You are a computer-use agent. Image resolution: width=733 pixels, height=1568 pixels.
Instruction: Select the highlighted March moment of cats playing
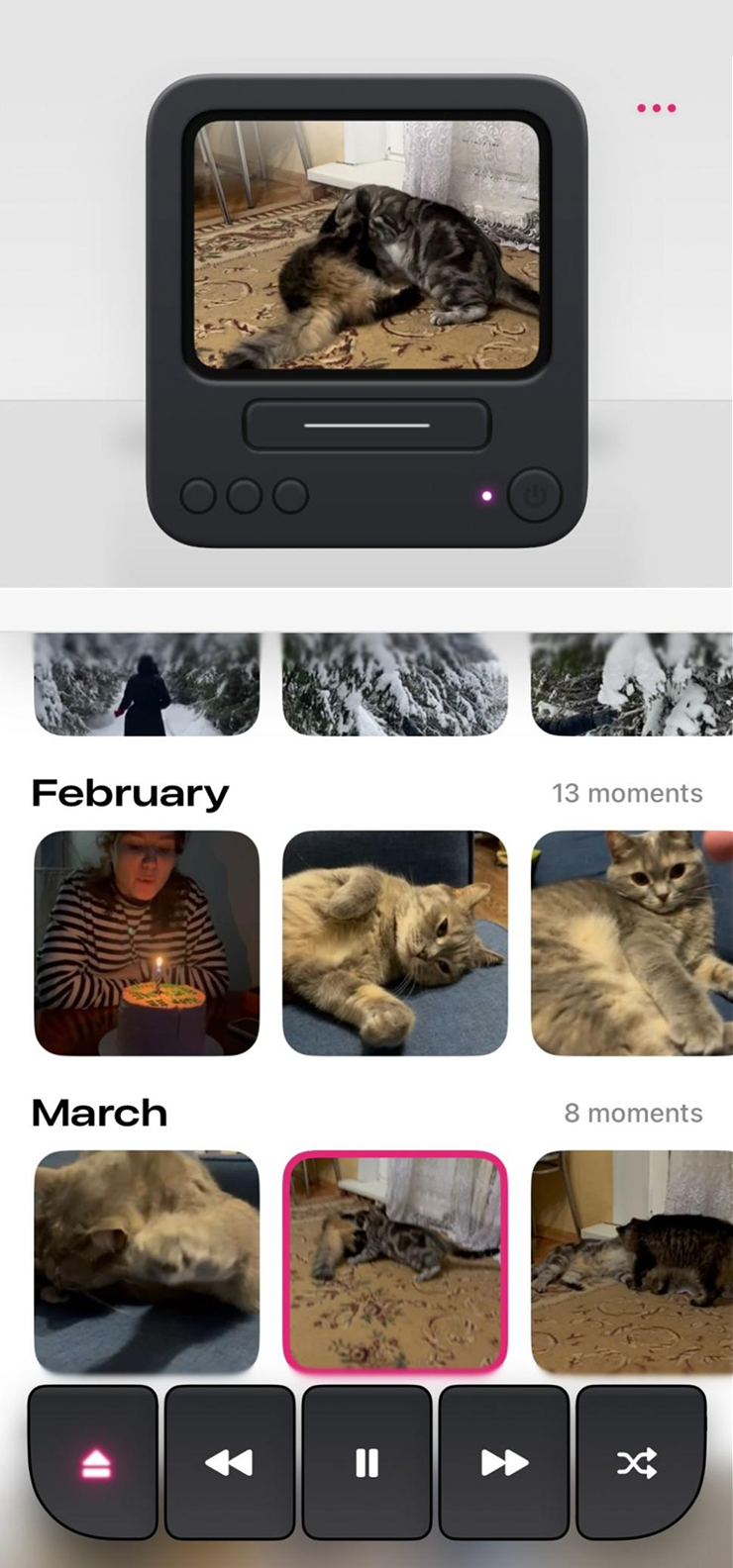tap(394, 1261)
